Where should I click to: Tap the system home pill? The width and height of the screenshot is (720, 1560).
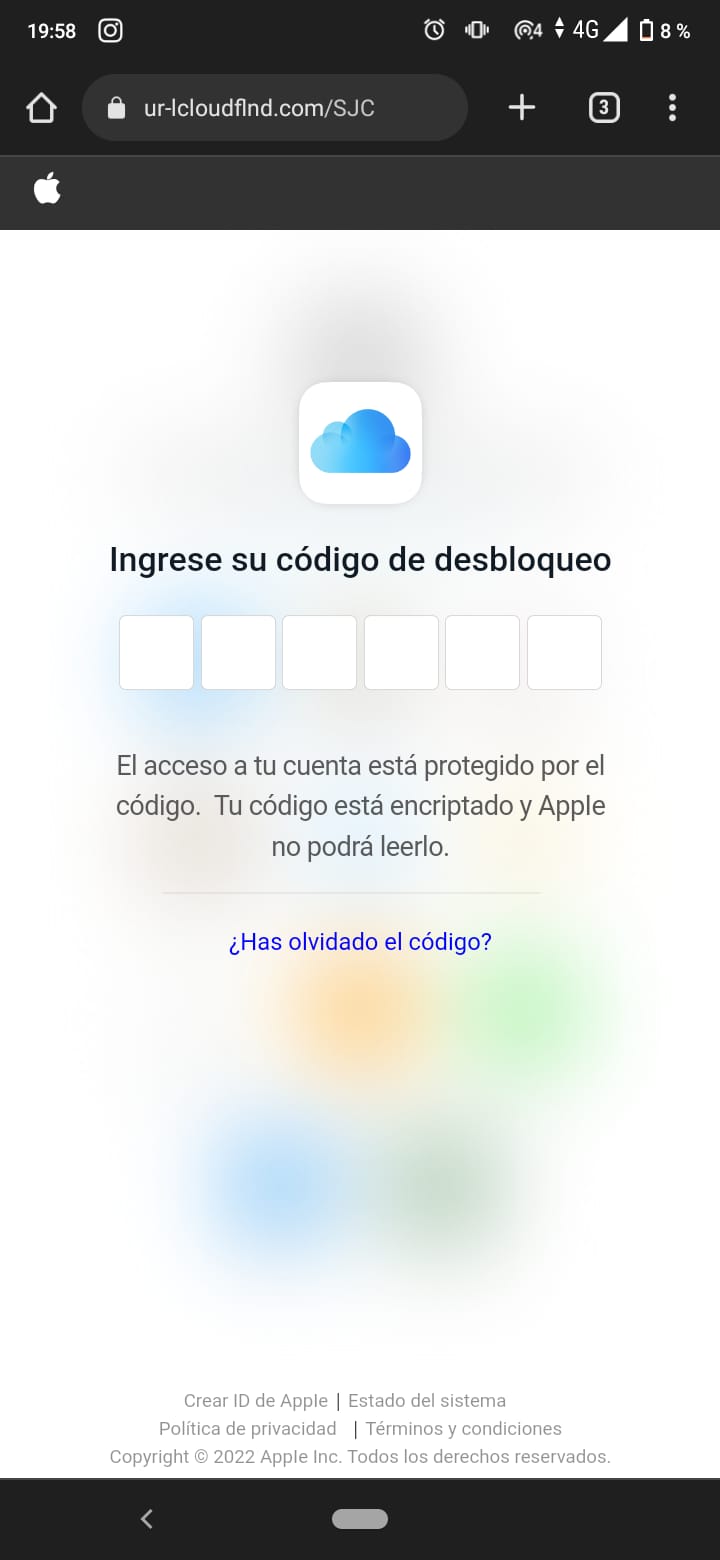coord(360,1519)
